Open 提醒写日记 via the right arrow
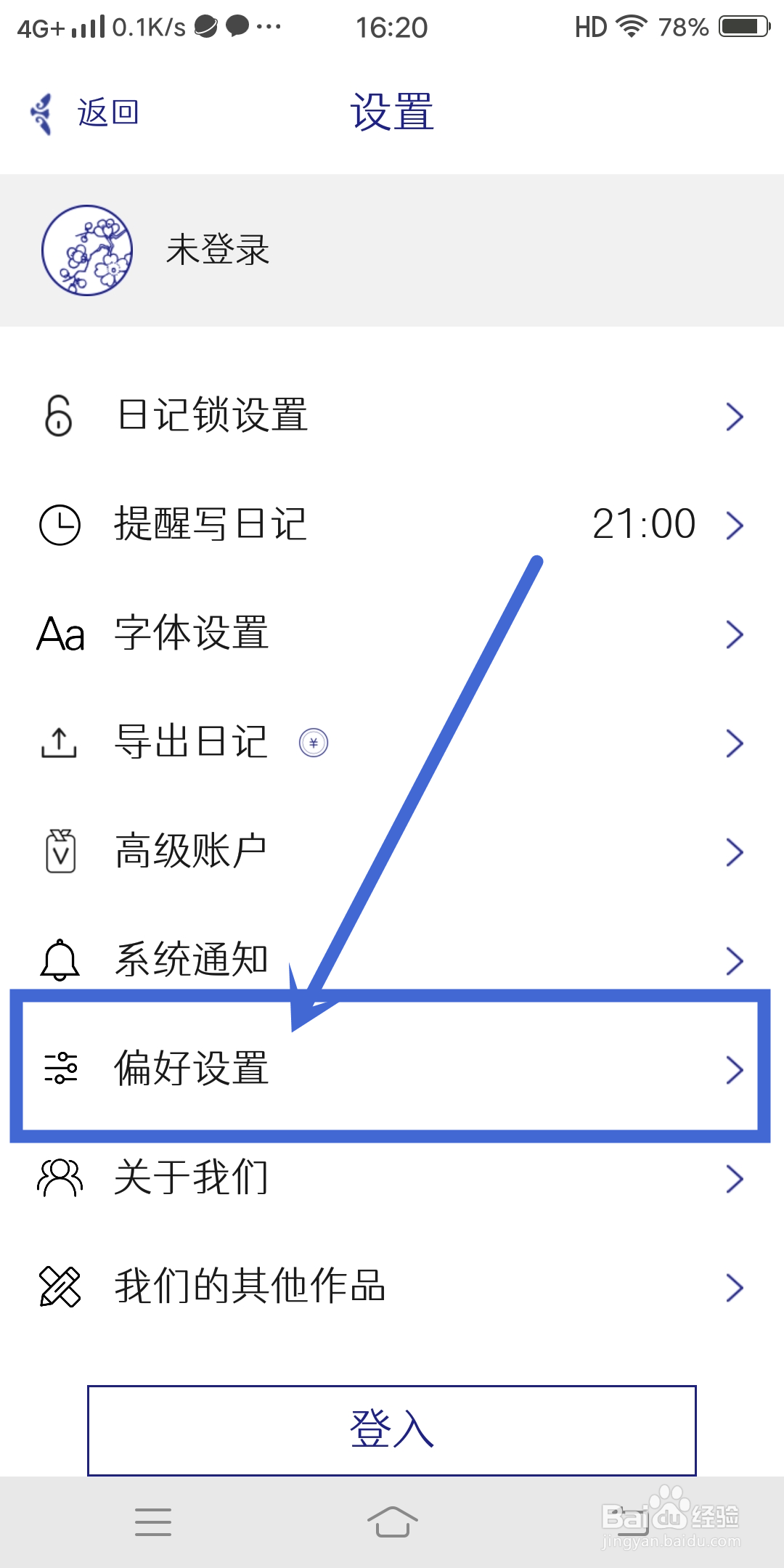This screenshot has width=784, height=1568. pos(735,524)
